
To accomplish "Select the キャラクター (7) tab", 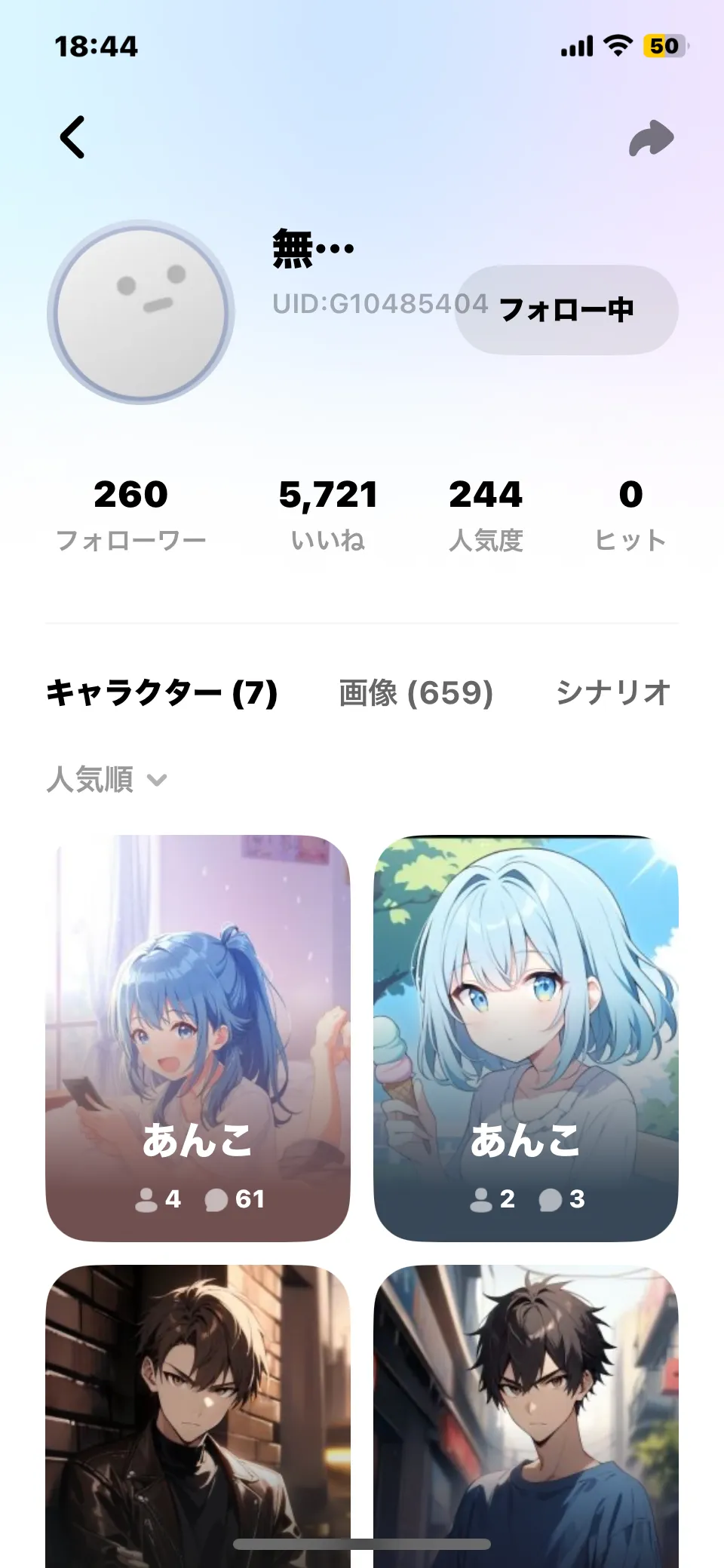I will click(x=161, y=692).
